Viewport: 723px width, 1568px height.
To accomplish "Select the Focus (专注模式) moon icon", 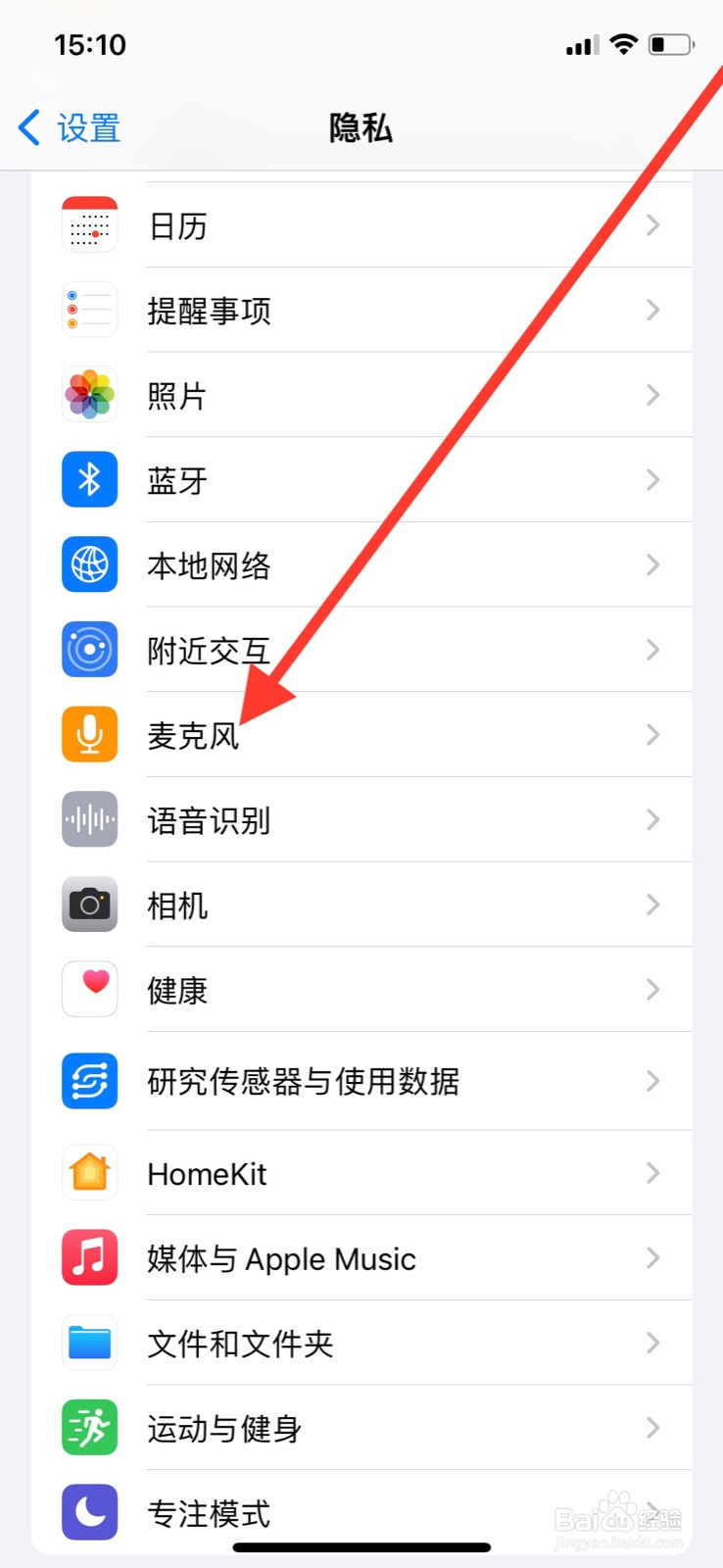I will (x=89, y=1512).
